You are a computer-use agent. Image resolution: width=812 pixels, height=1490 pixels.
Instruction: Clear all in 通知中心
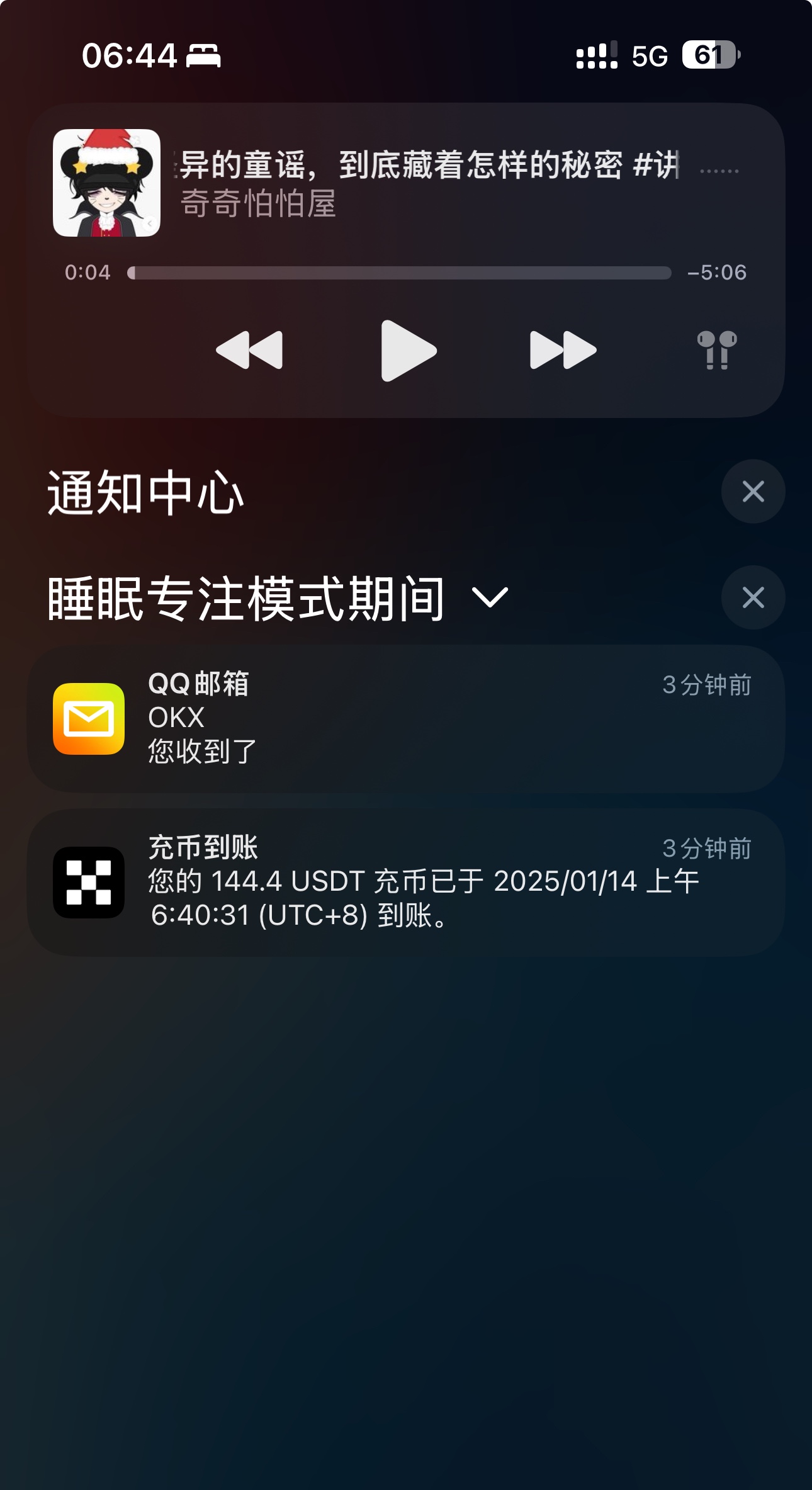point(753,492)
